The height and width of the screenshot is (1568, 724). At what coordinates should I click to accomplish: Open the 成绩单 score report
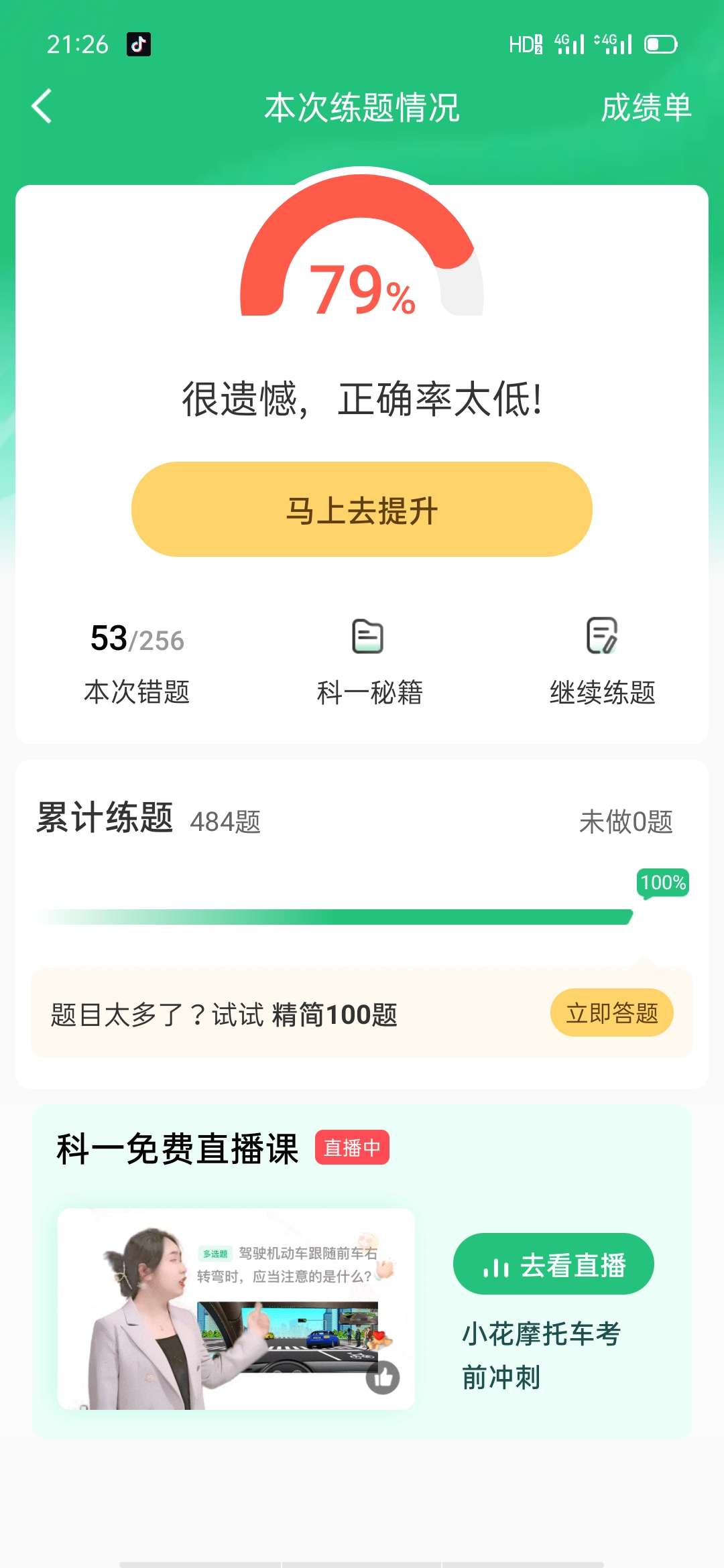[x=646, y=107]
